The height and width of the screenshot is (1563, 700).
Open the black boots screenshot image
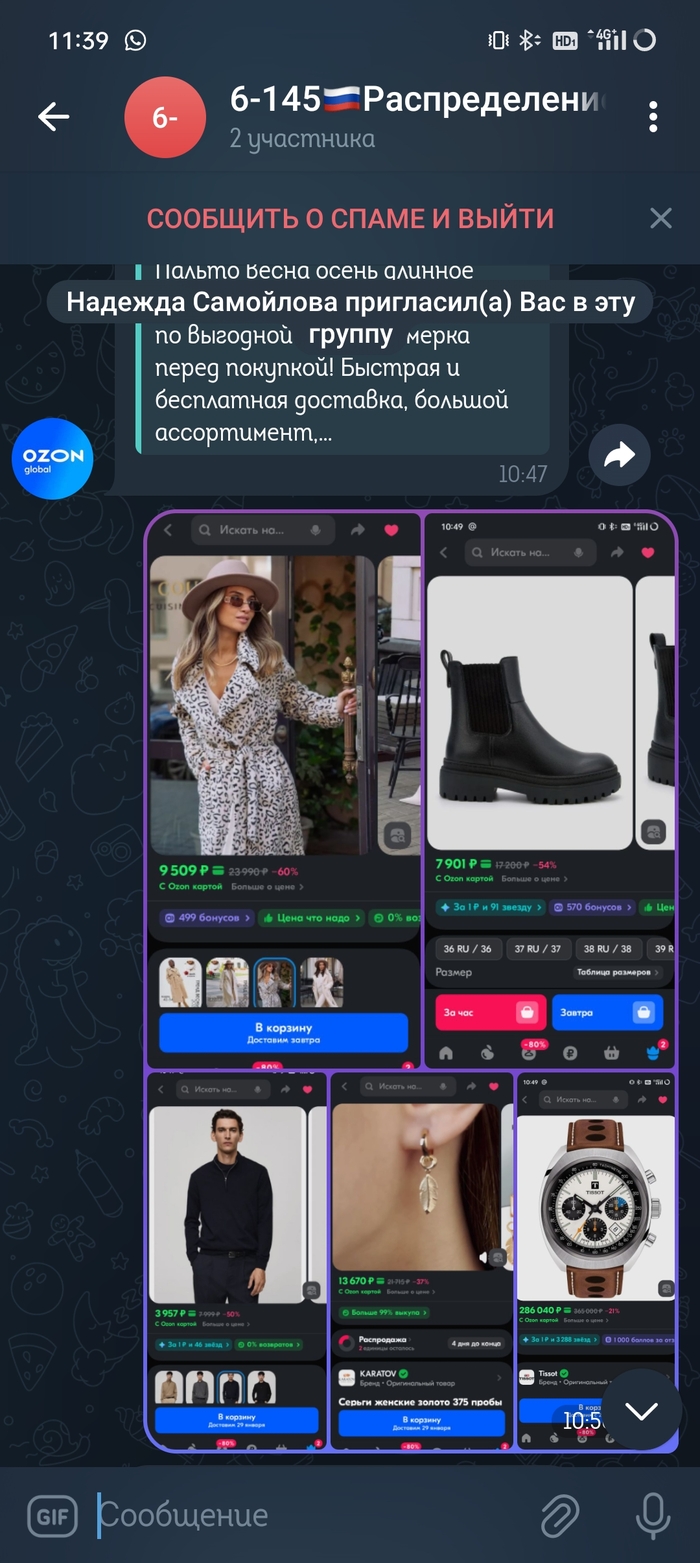(x=550, y=790)
